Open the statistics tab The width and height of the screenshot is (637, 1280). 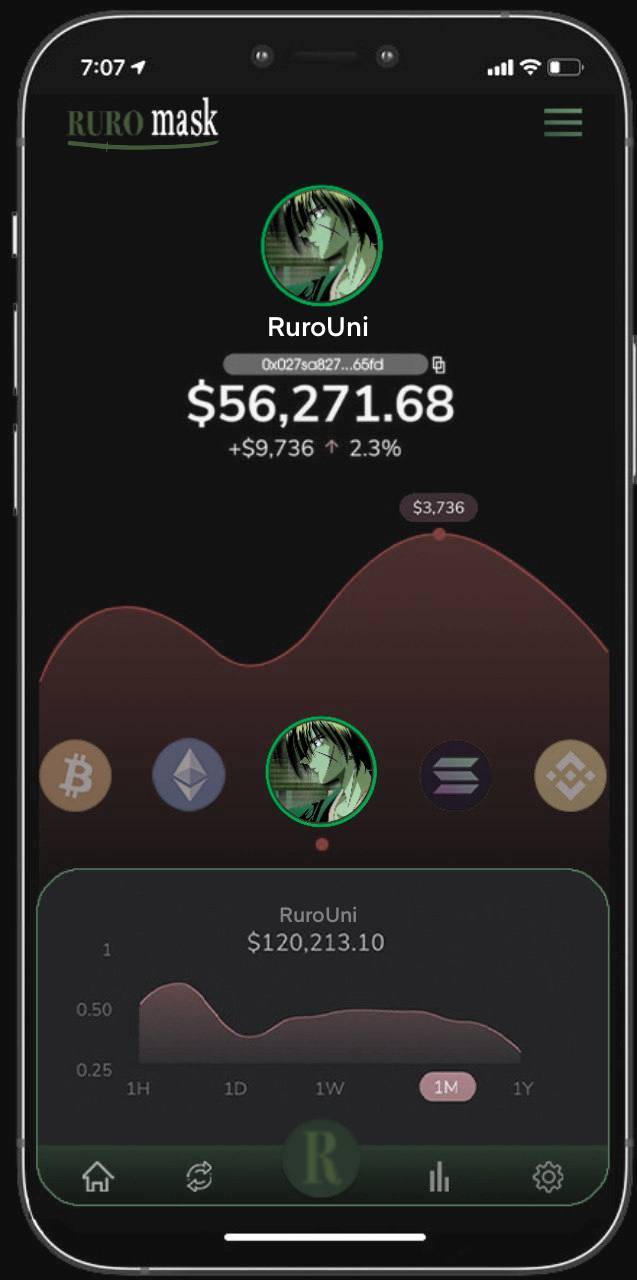[439, 1177]
